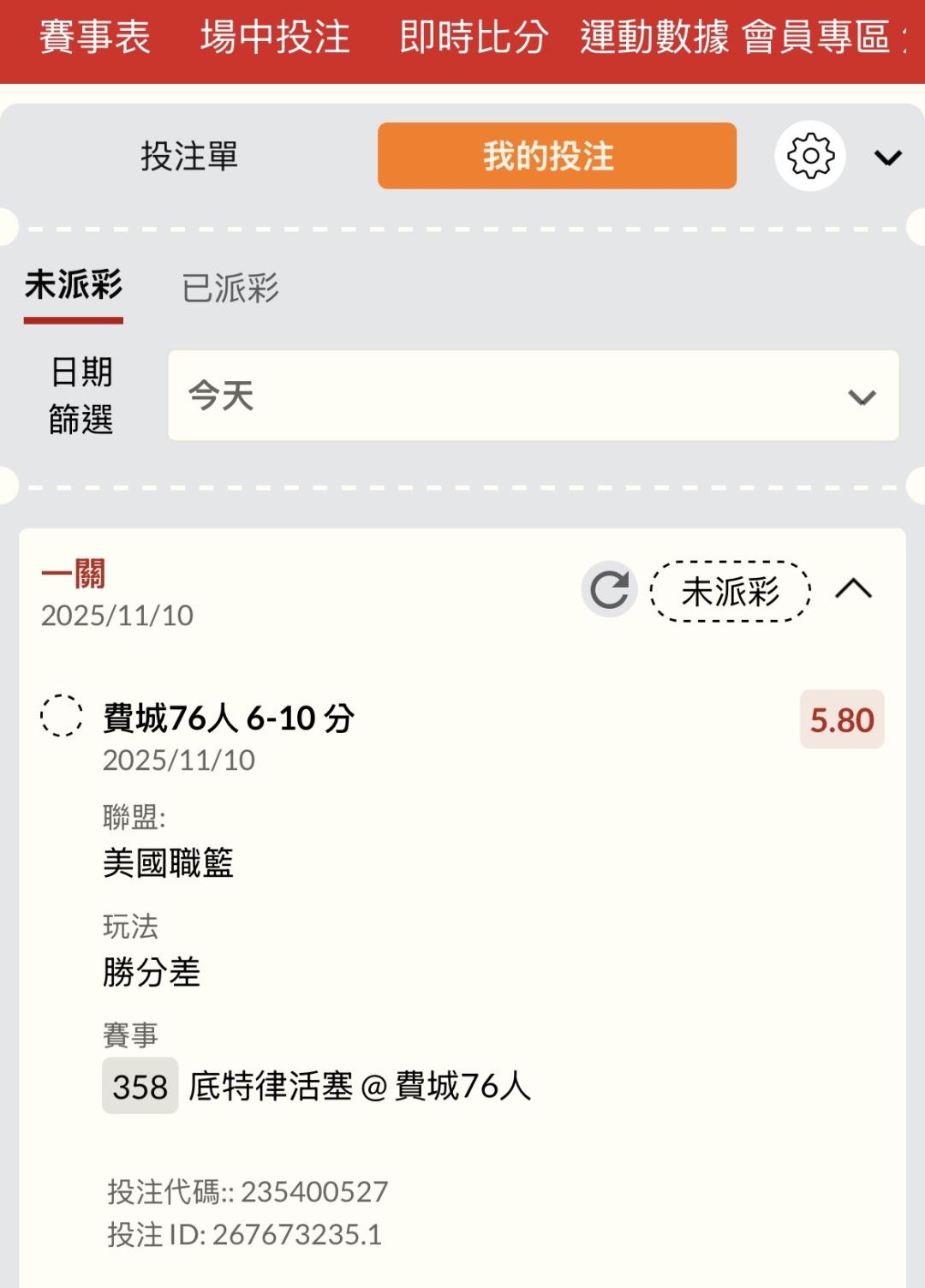The width and height of the screenshot is (925, 1288).
Task: Collapse the 一關 bet details
Action: click(x=854, y=588)
